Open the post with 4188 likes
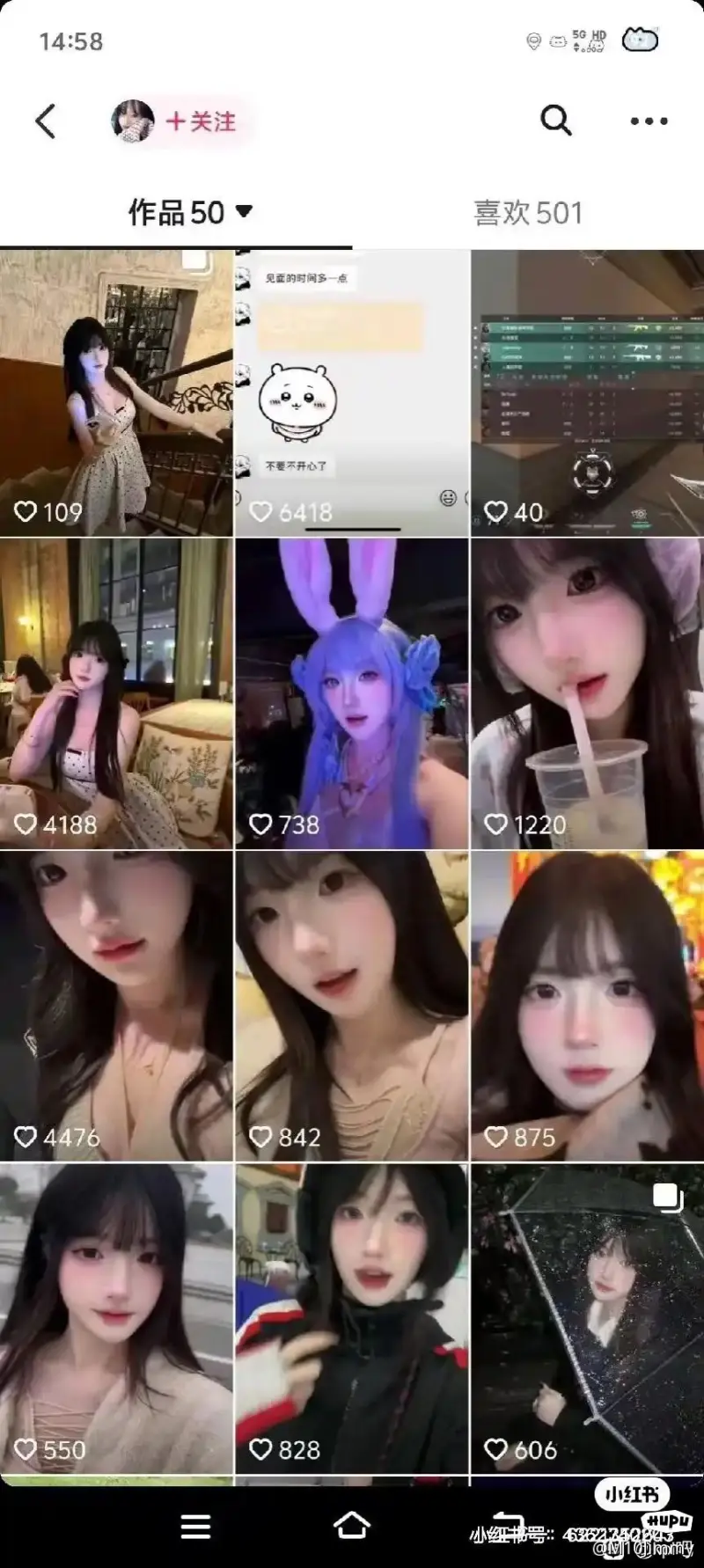This screenshot has width=704, height=1568. point(116,694)
